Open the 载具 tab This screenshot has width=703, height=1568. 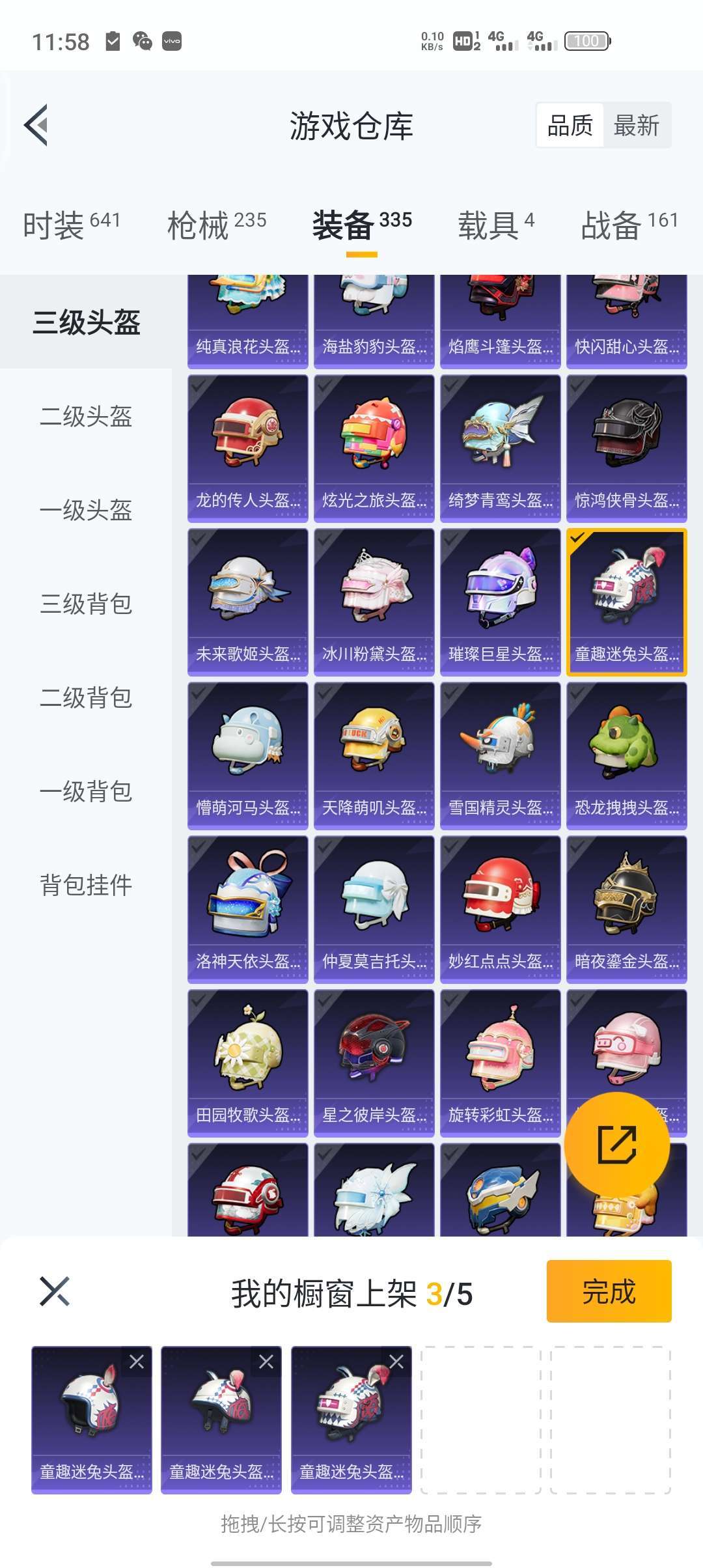coord(496,225)
